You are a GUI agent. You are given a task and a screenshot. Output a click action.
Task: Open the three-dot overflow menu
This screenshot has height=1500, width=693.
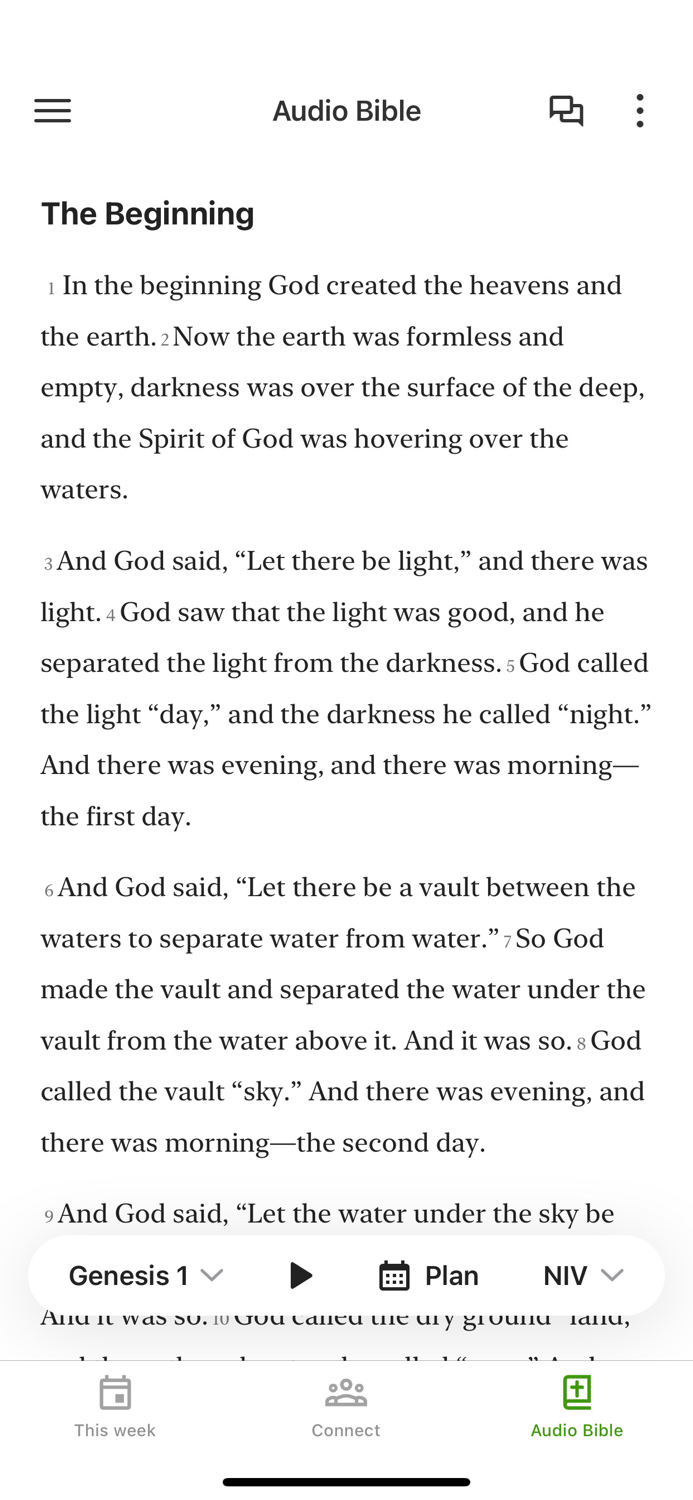(x=640, y=111)
